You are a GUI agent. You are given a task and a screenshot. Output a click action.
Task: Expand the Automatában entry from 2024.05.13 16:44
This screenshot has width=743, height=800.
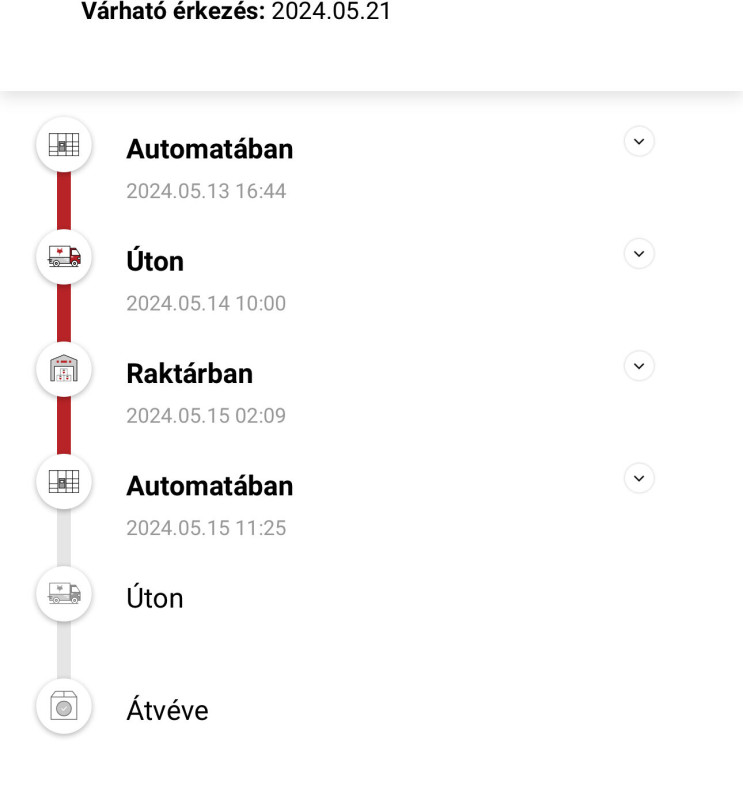pos(639,142)
